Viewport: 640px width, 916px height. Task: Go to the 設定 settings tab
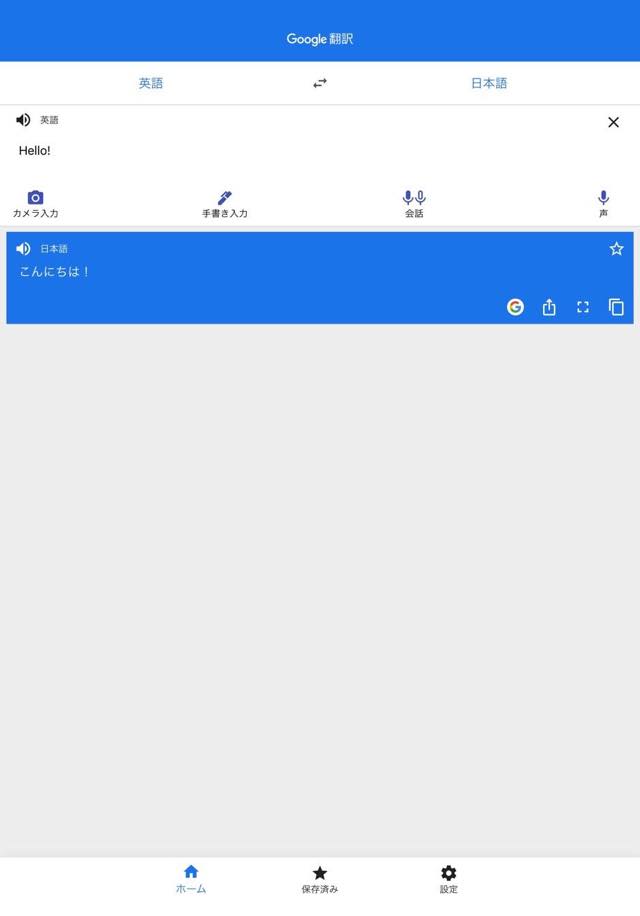[x=448, y=879]
